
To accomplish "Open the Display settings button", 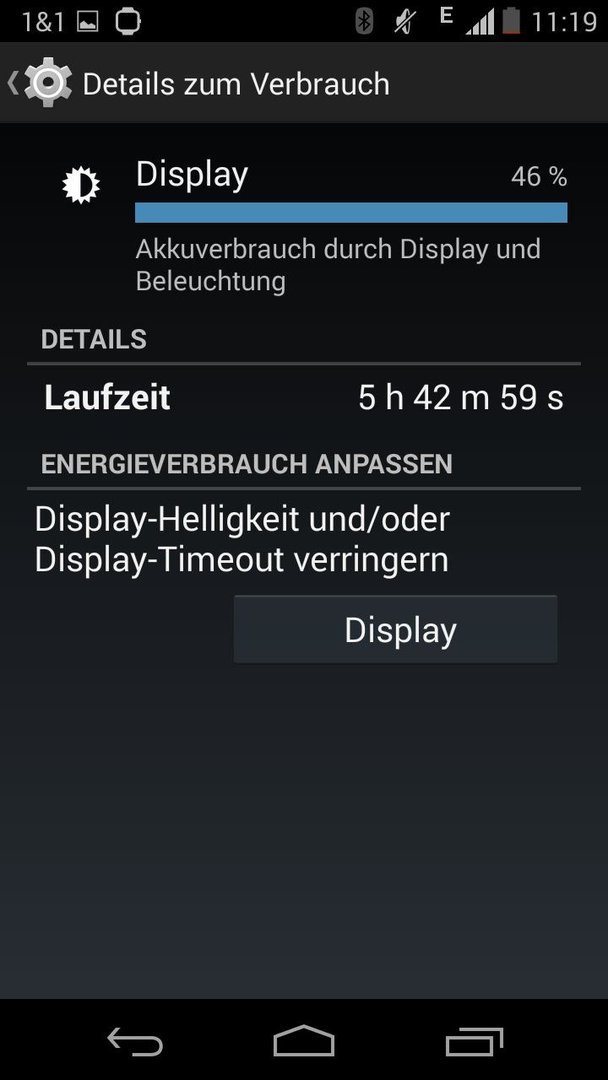I will [395, 630].
